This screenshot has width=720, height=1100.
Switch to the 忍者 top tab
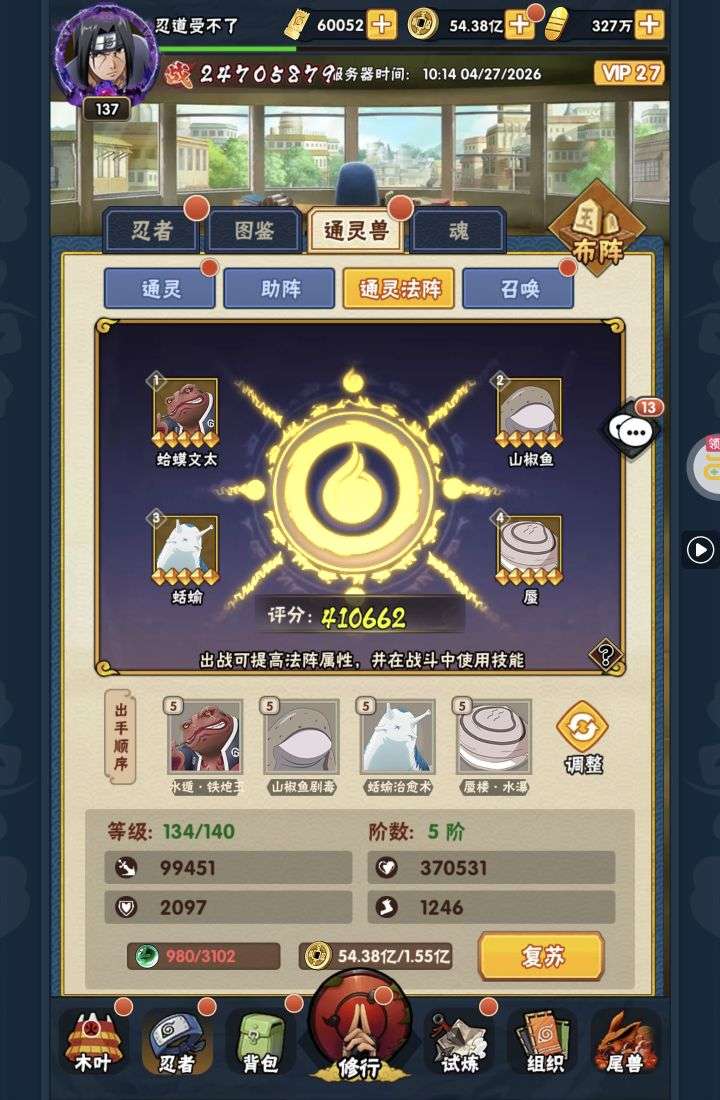(x=153, y=231)
